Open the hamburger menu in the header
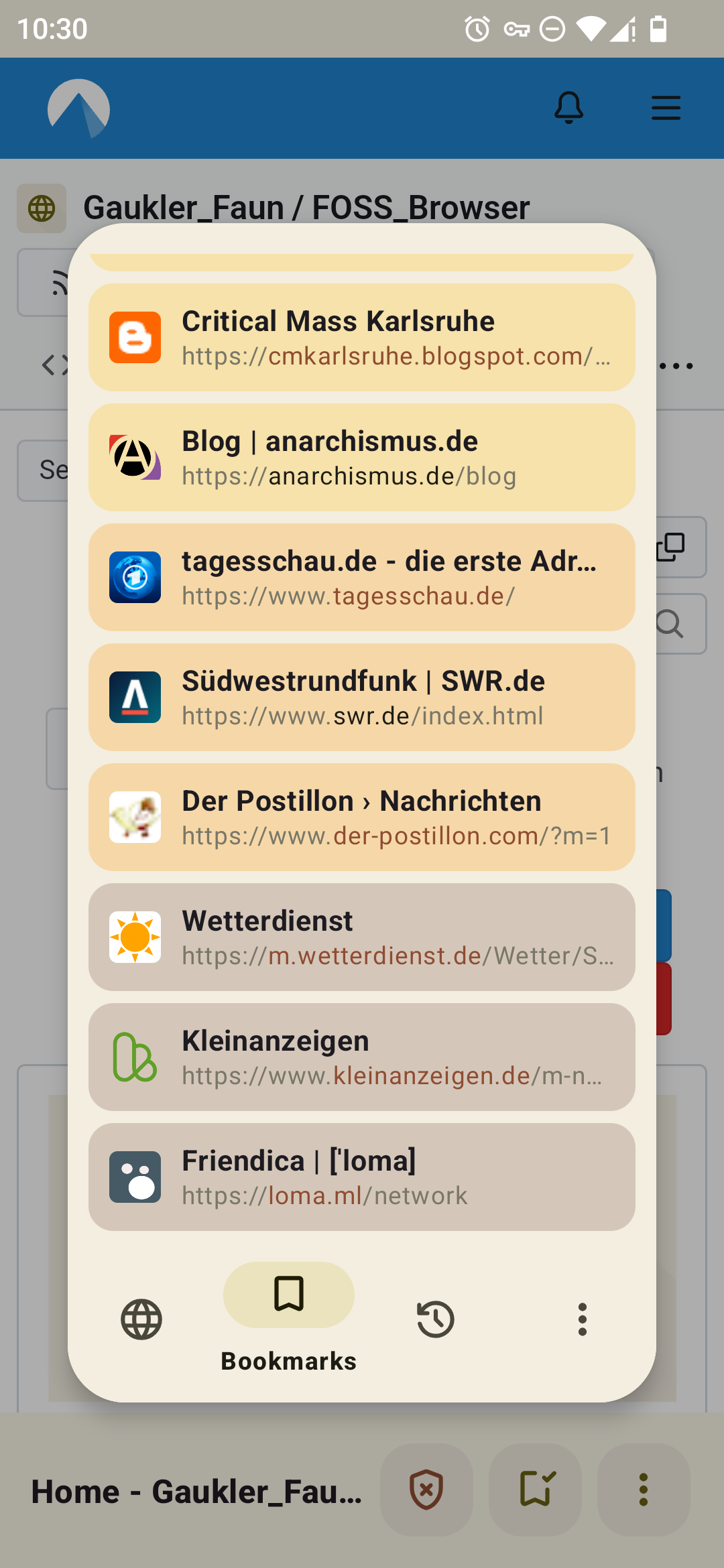The width and height of the screenshot is (724, 1568). tap(666, 108)
